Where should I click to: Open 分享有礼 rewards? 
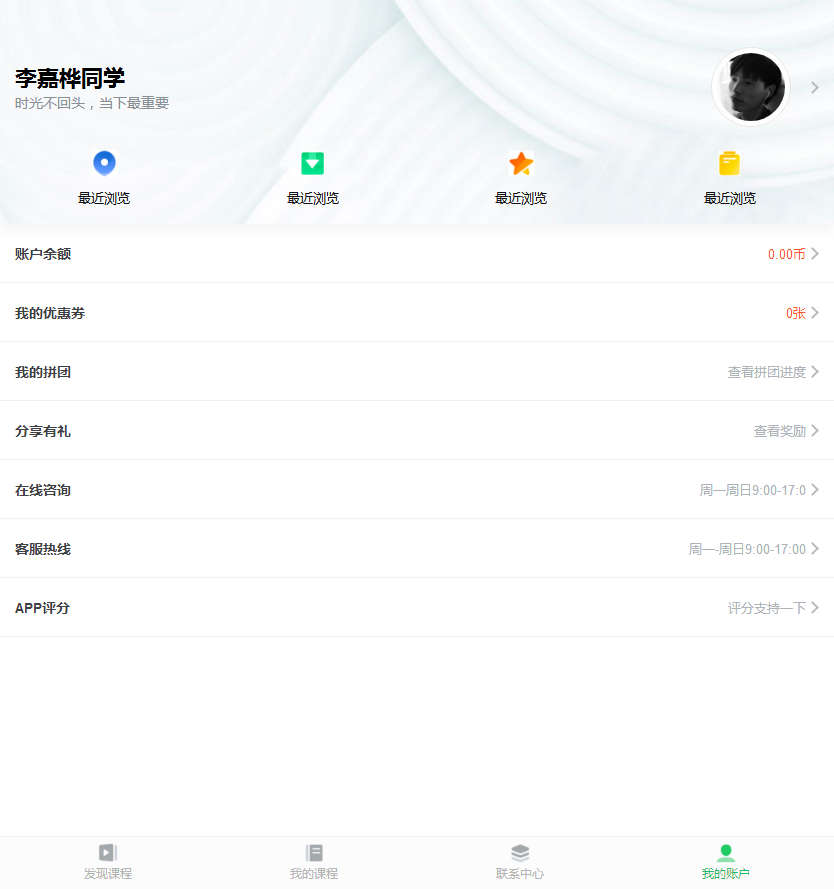pyautogui.click(x=417, y=431)
